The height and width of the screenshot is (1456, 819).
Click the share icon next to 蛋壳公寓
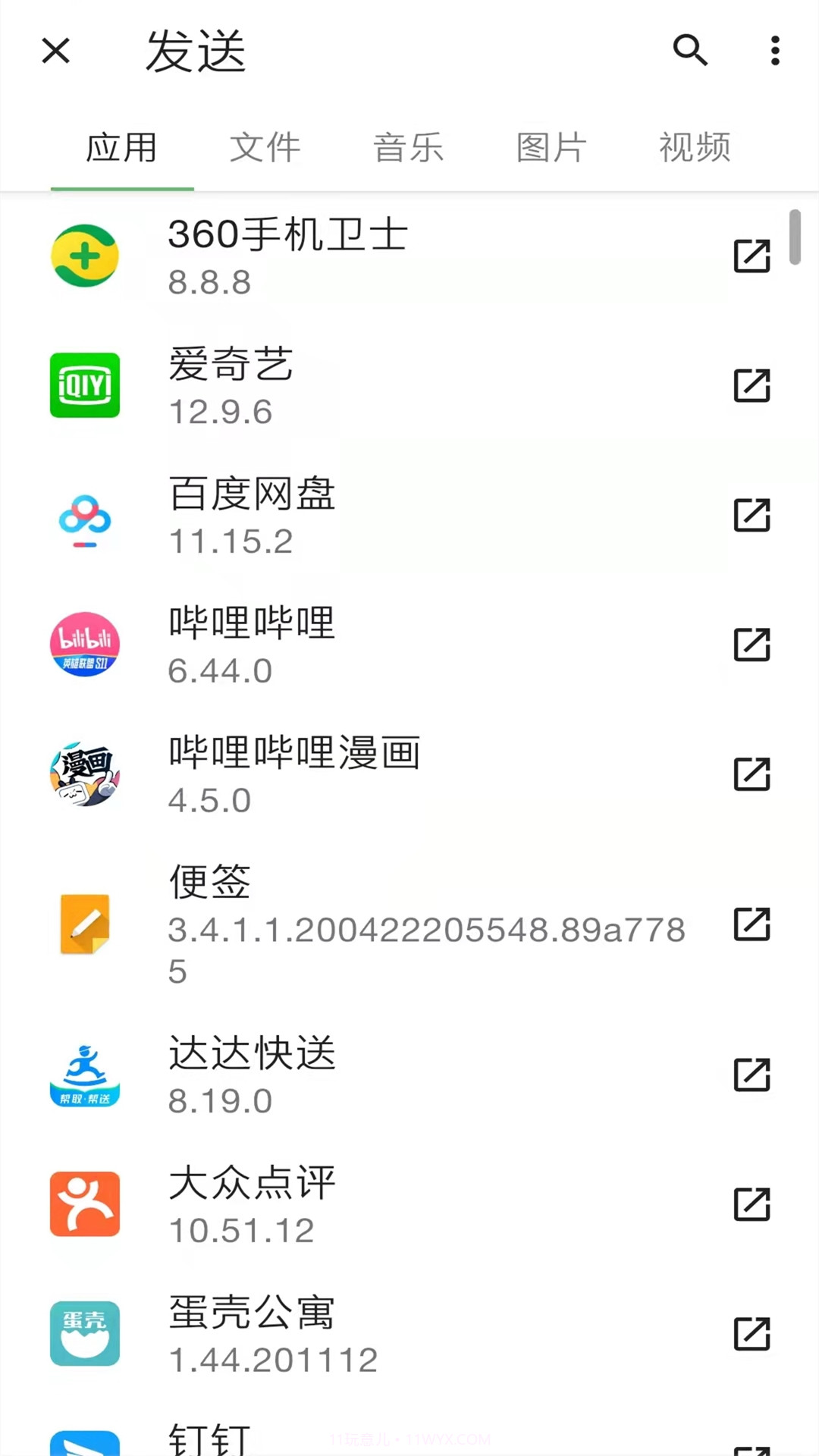point(752,1333)
